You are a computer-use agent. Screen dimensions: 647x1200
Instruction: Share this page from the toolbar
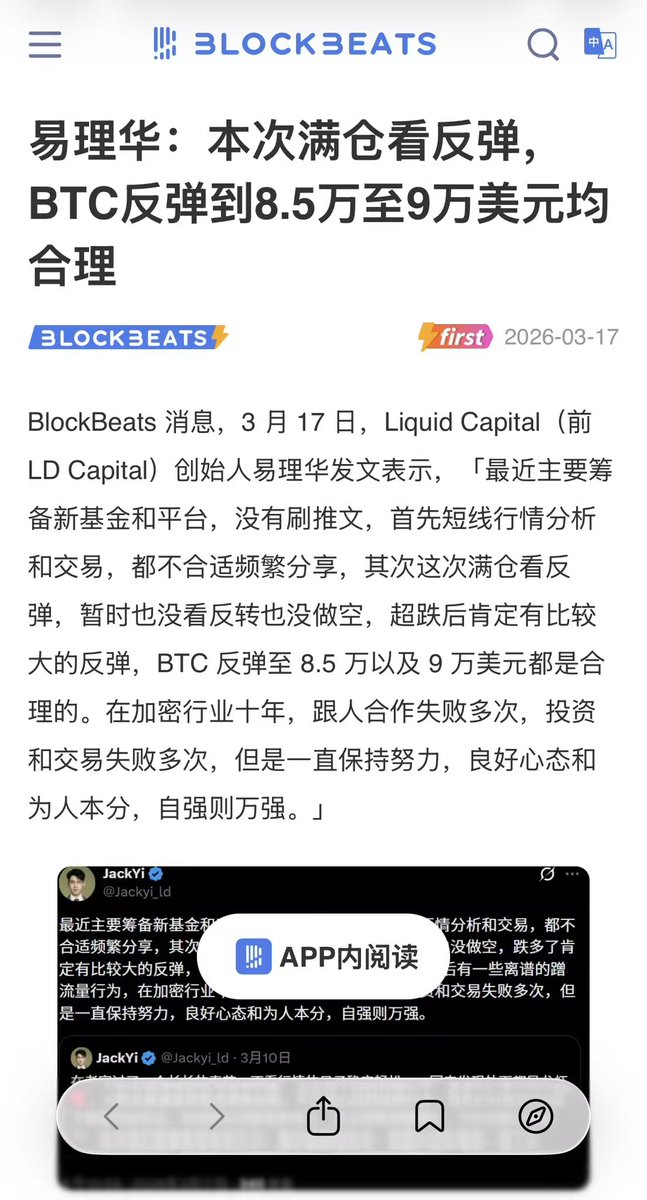coord(323,1116)
